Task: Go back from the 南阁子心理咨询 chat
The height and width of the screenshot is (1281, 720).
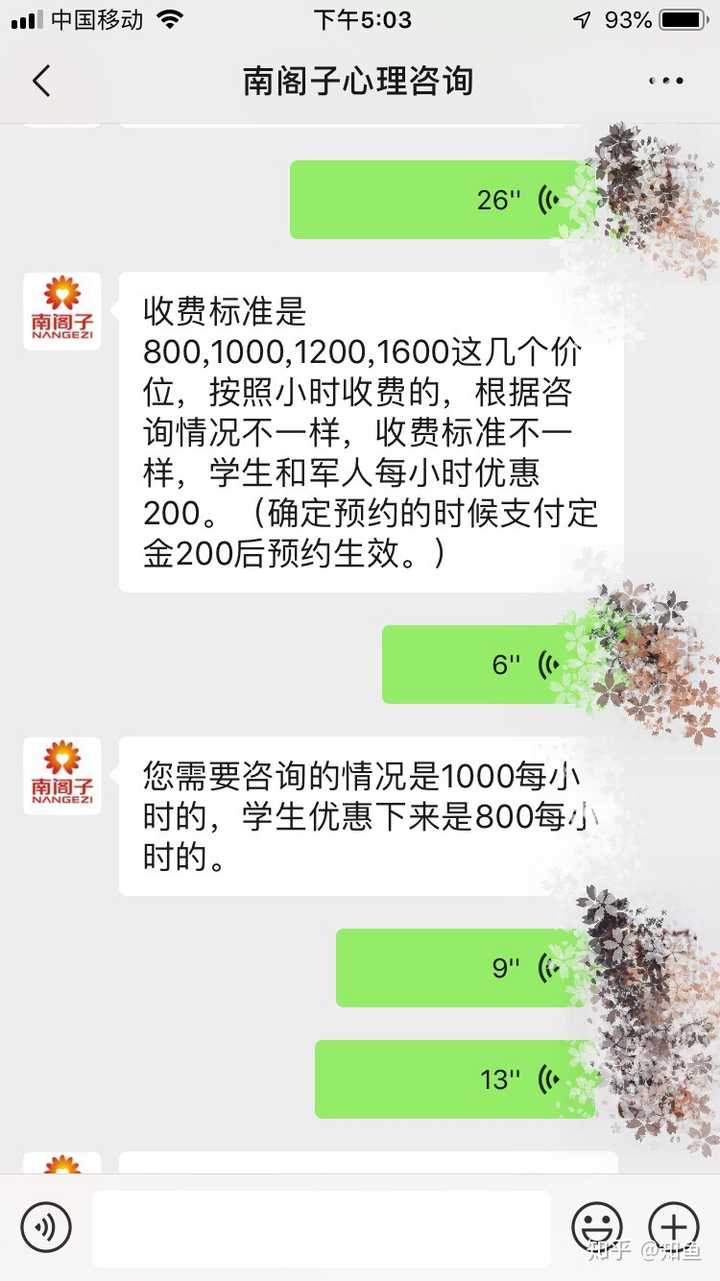Action: pos(41,81)
